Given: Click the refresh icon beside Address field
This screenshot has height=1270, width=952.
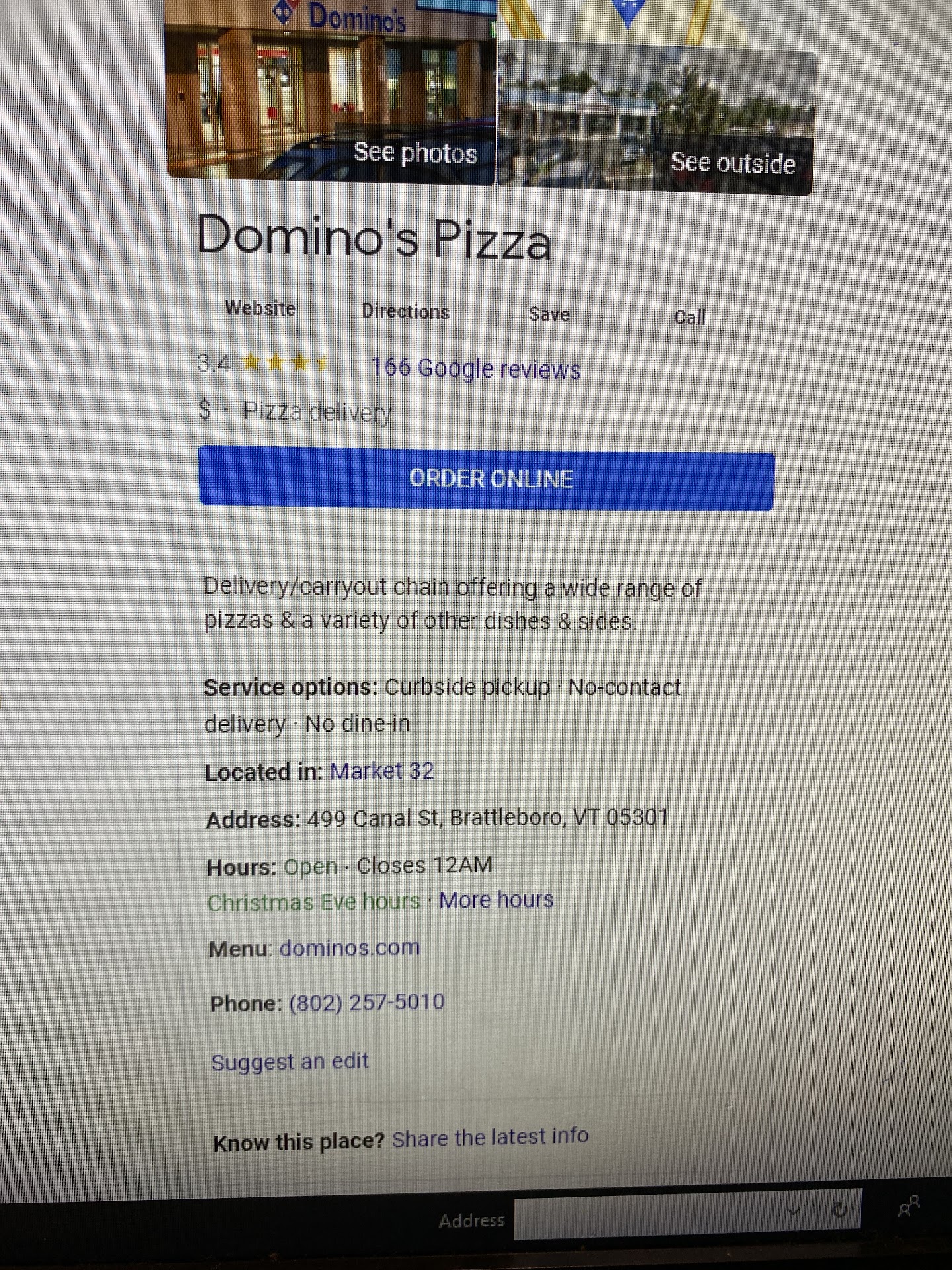Looking at the screenshot, I should (840, 1210).
